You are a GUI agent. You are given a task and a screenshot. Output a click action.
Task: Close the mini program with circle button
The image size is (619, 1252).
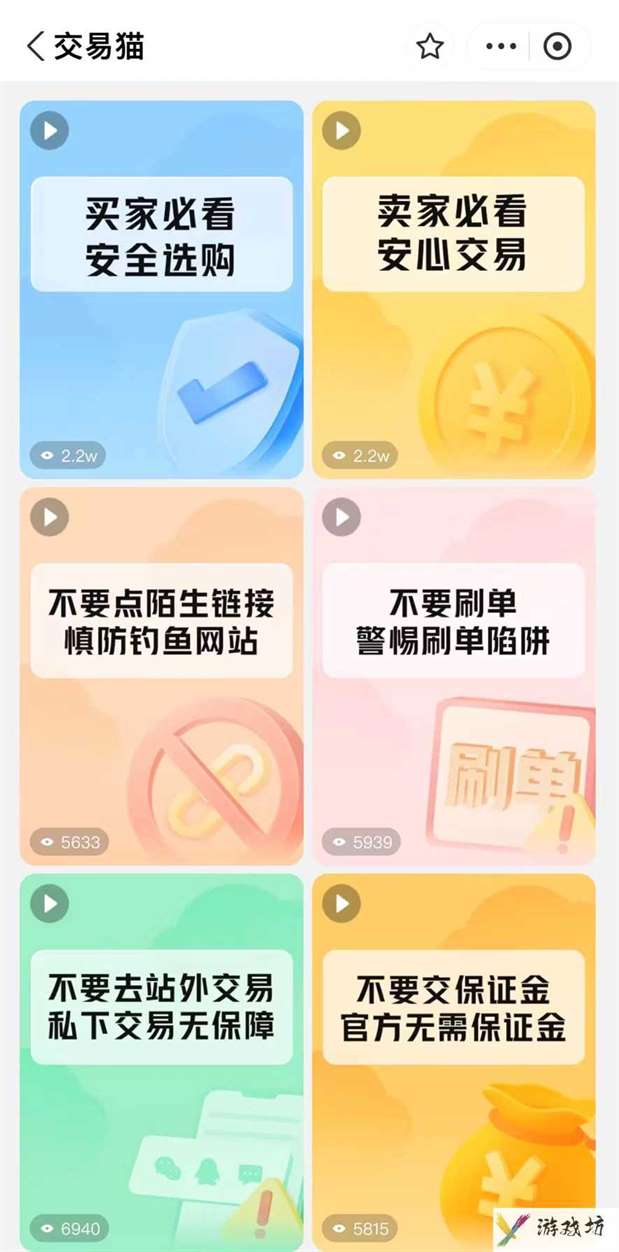[x=558, y=46]
